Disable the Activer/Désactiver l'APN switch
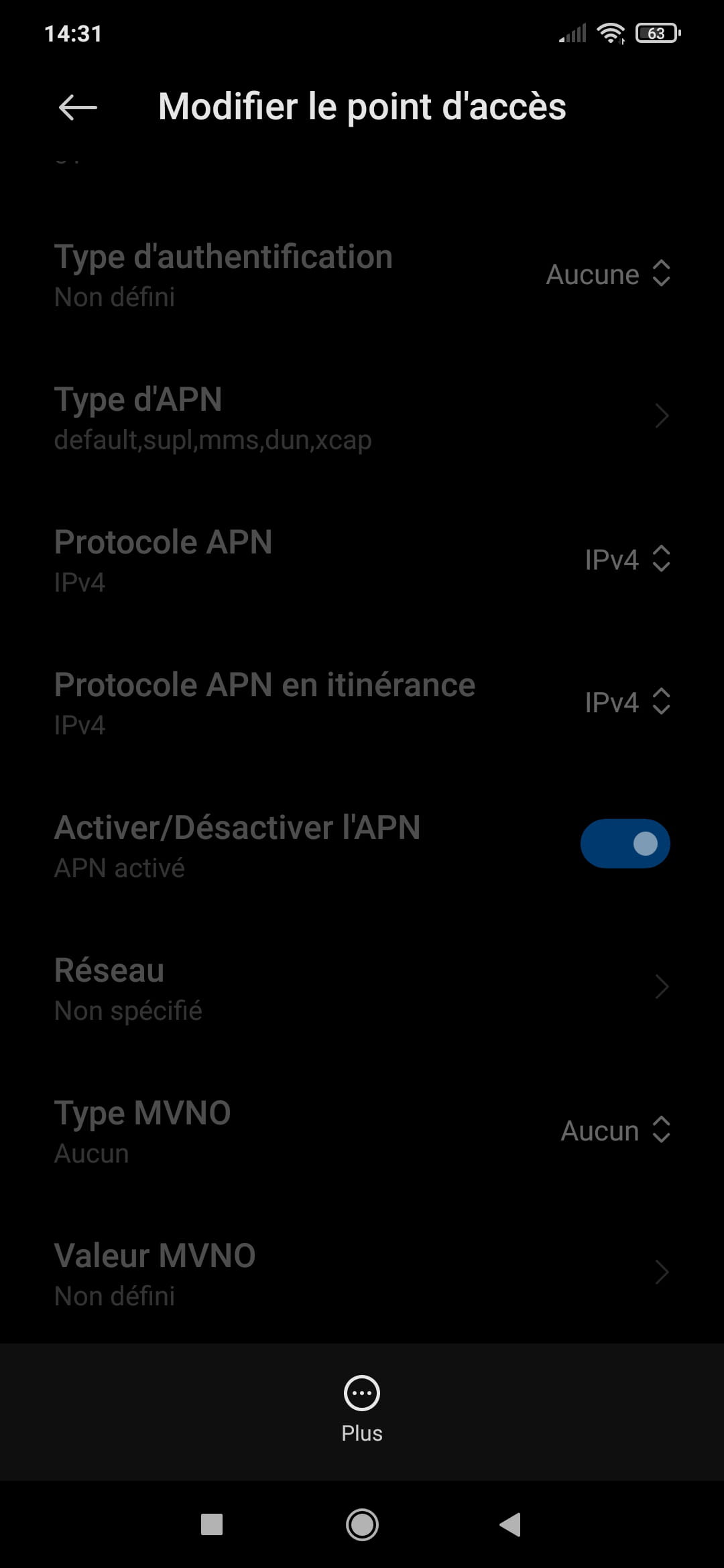724x1568 pixels. [x=625, y=844]
